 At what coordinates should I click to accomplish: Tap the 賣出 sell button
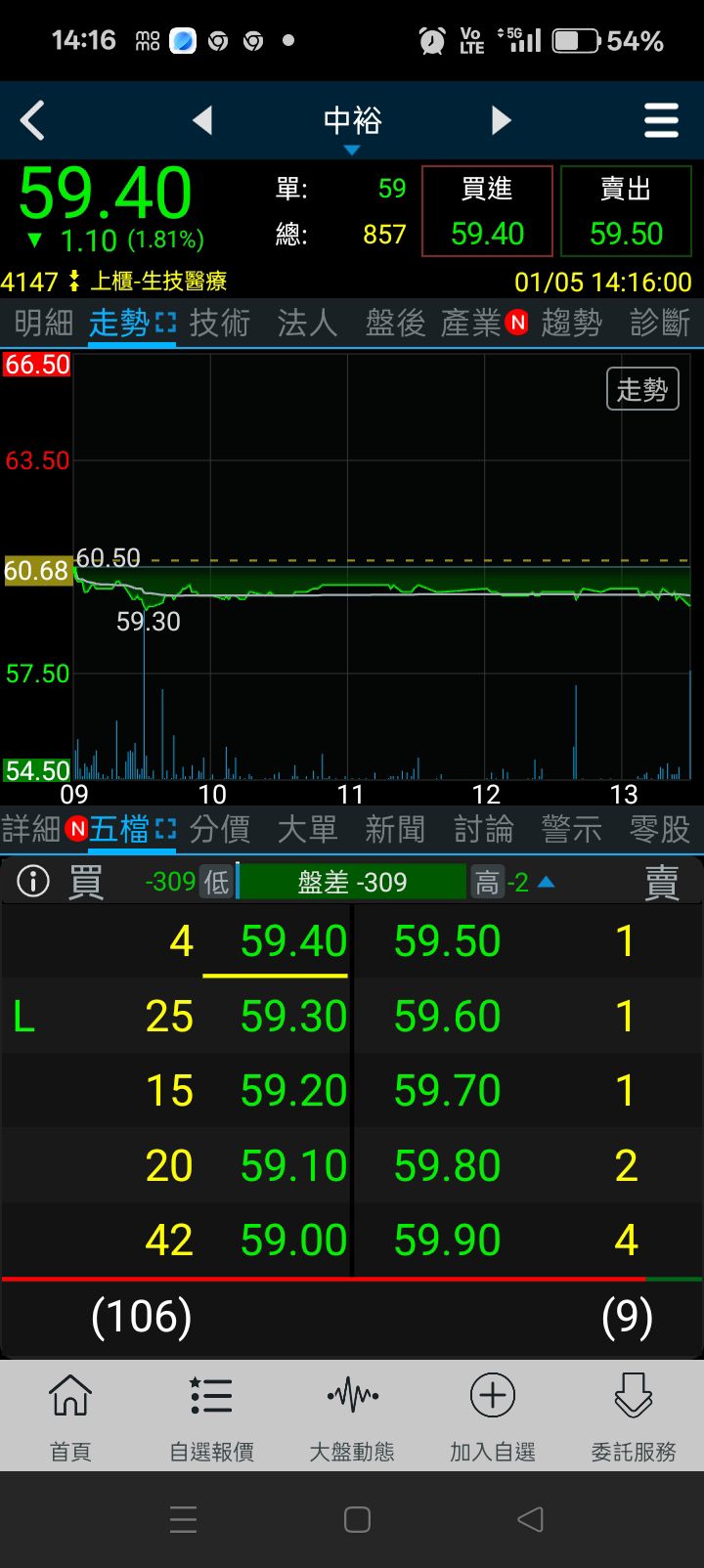coord(626,211)
